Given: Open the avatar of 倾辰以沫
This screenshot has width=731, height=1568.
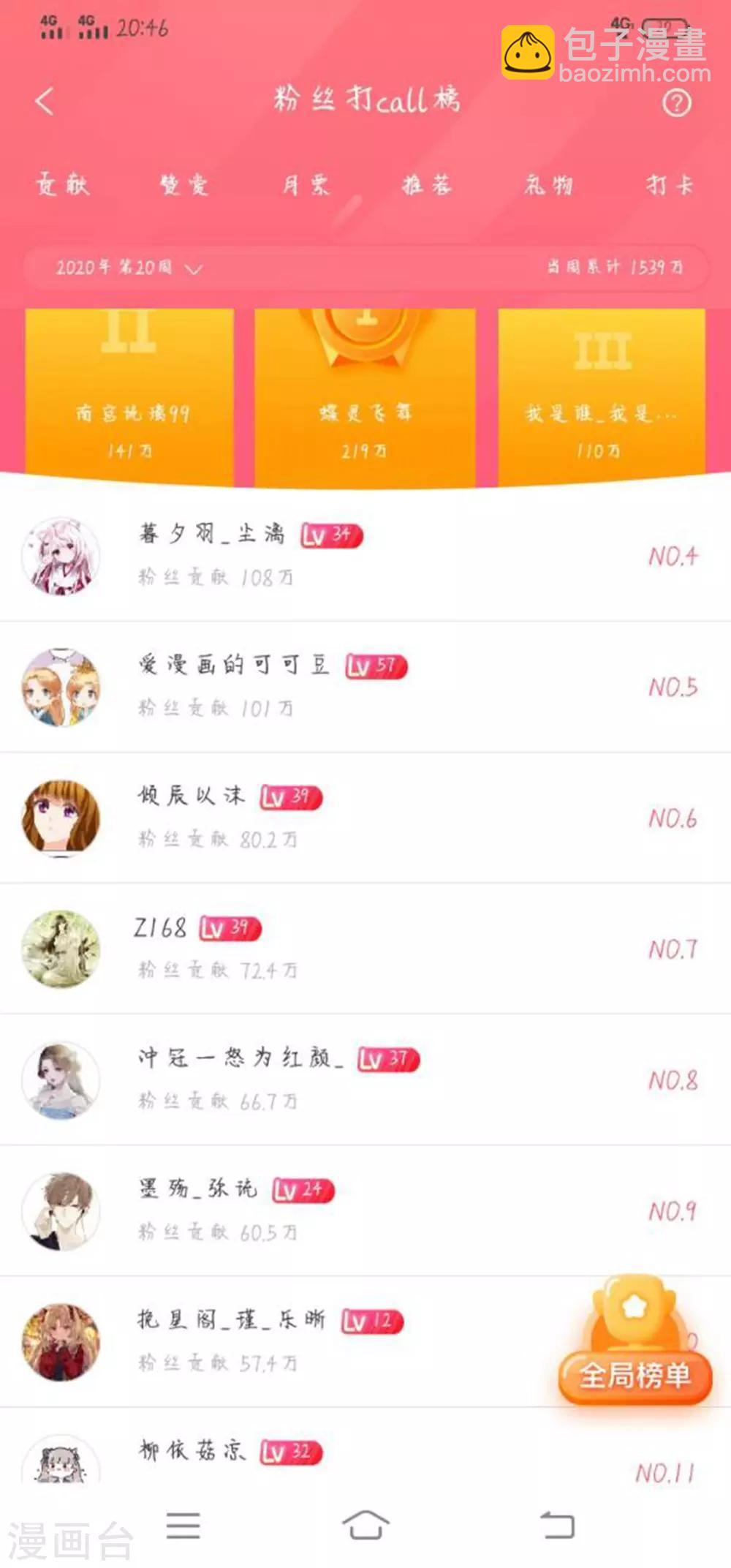Looking at the screenshot, I should click(x=63, y=818).
